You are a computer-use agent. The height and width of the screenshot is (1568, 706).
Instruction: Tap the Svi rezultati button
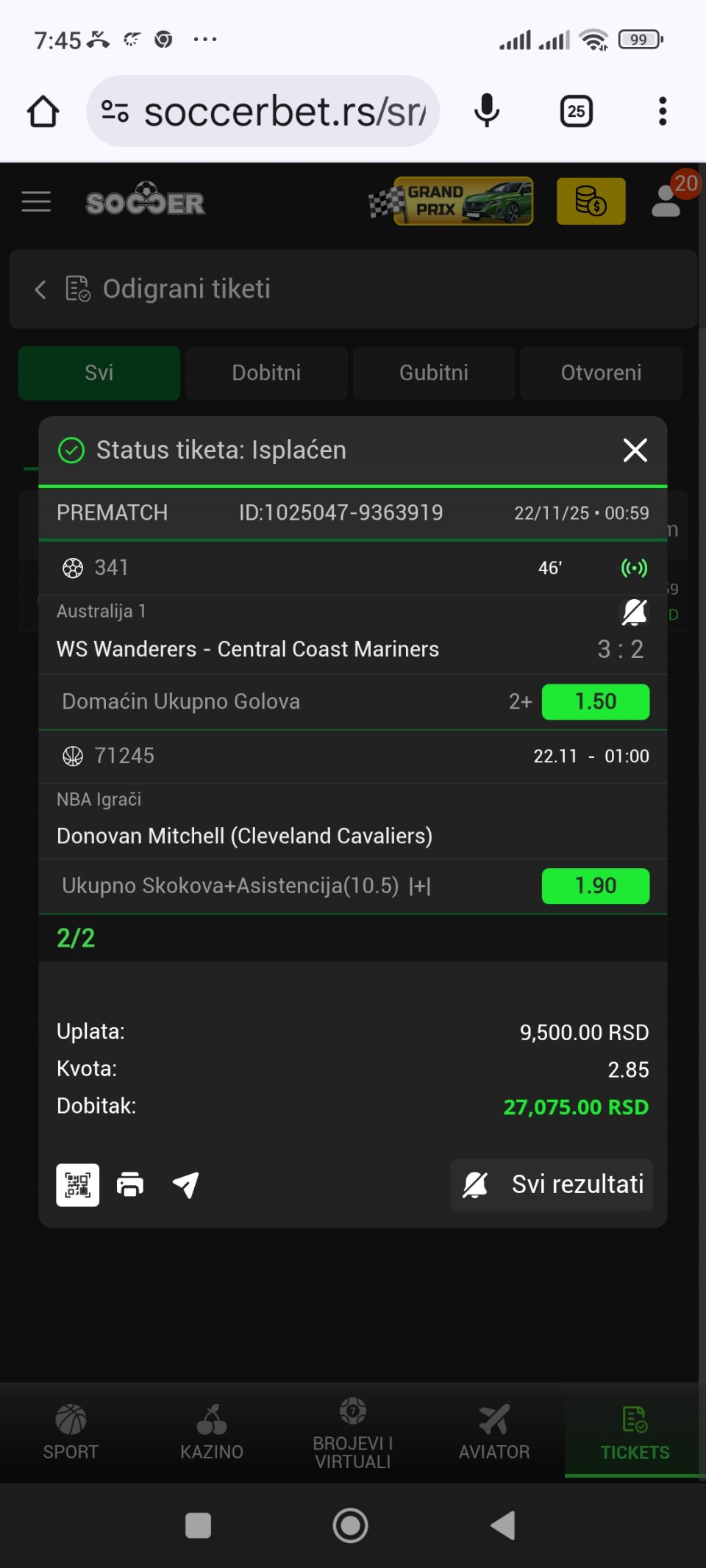click(x=552, y=1184)
